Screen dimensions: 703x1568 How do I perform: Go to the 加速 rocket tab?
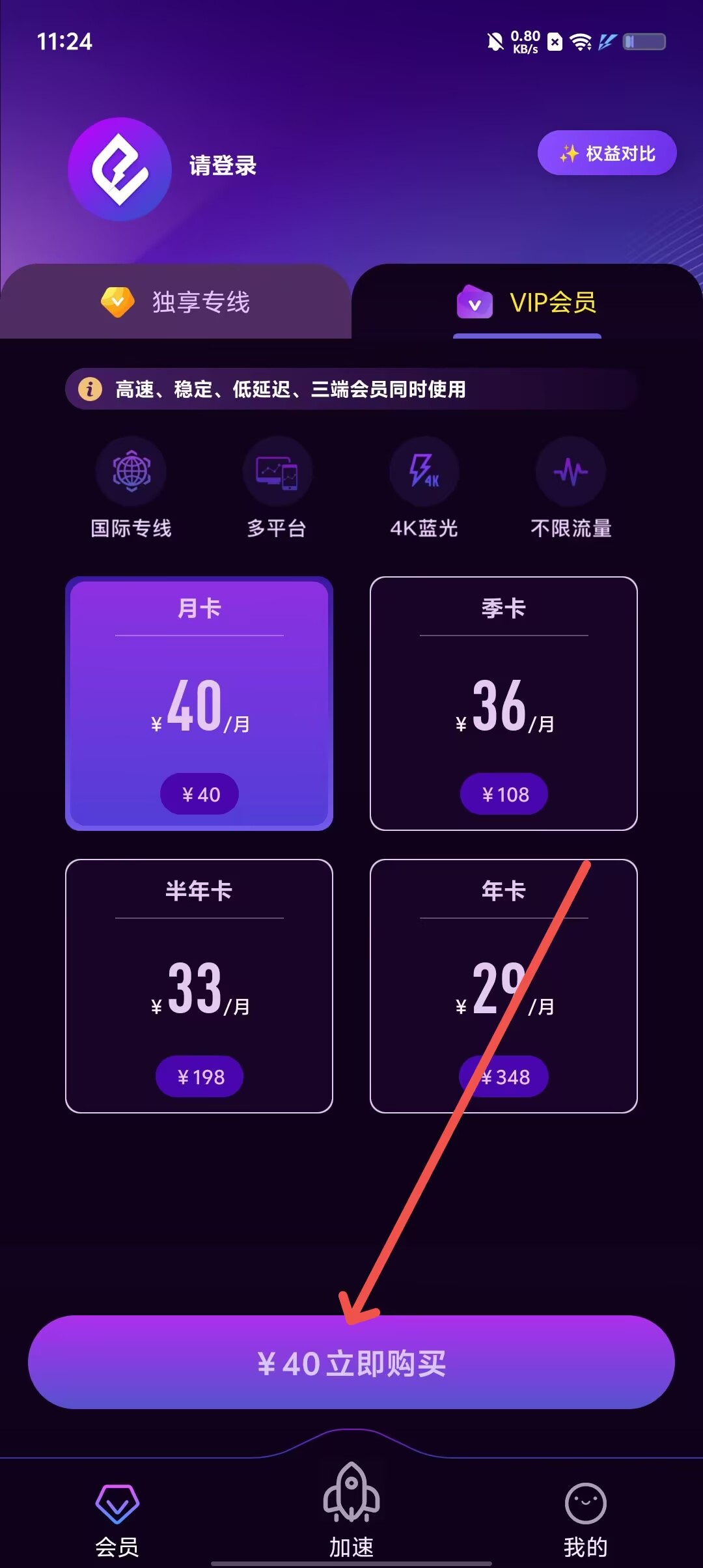(x=351, y=1511)
